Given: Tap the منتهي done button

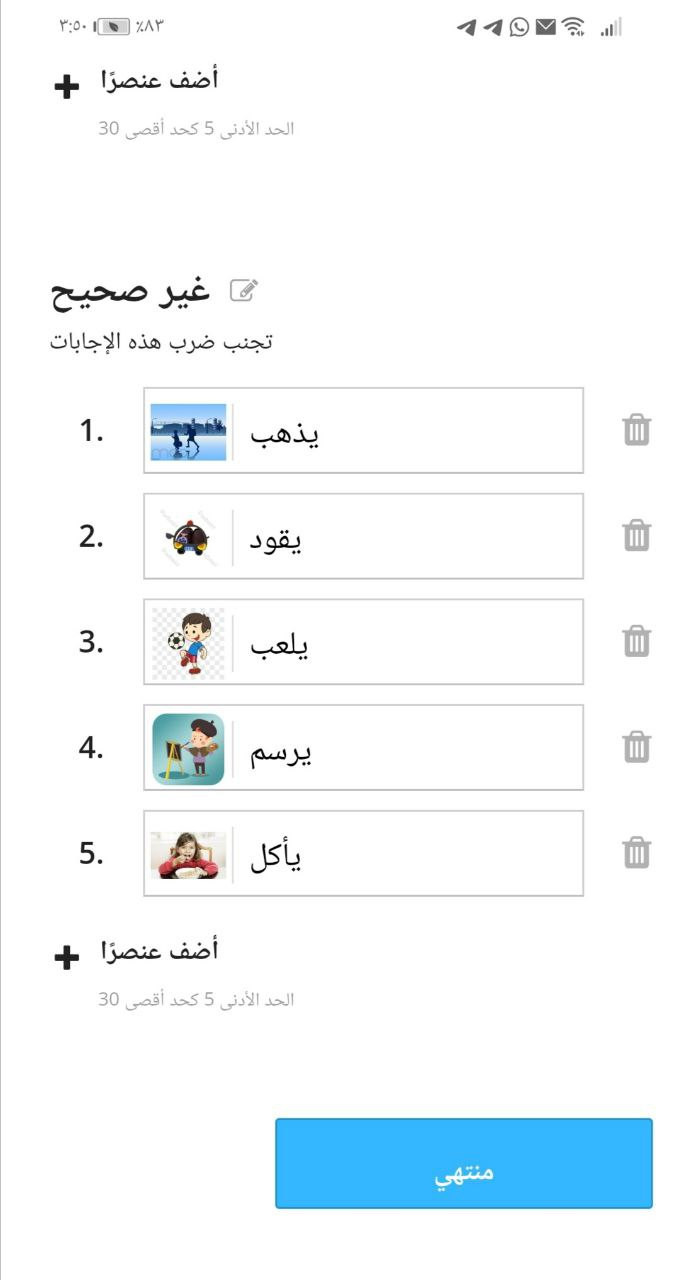Looking at the screenshot, I should pos(464,1163).
